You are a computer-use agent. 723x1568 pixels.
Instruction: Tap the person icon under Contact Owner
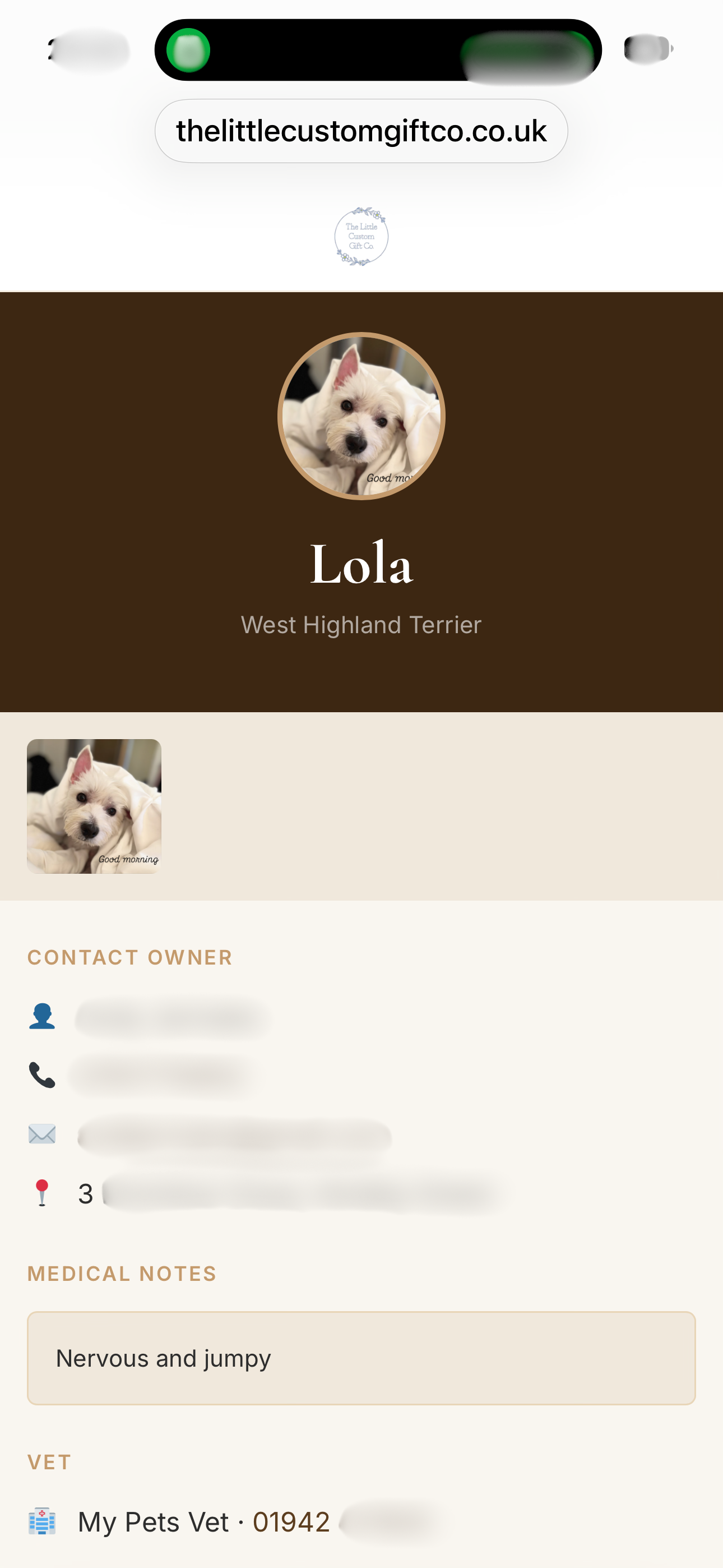(x=42, y=1017)
